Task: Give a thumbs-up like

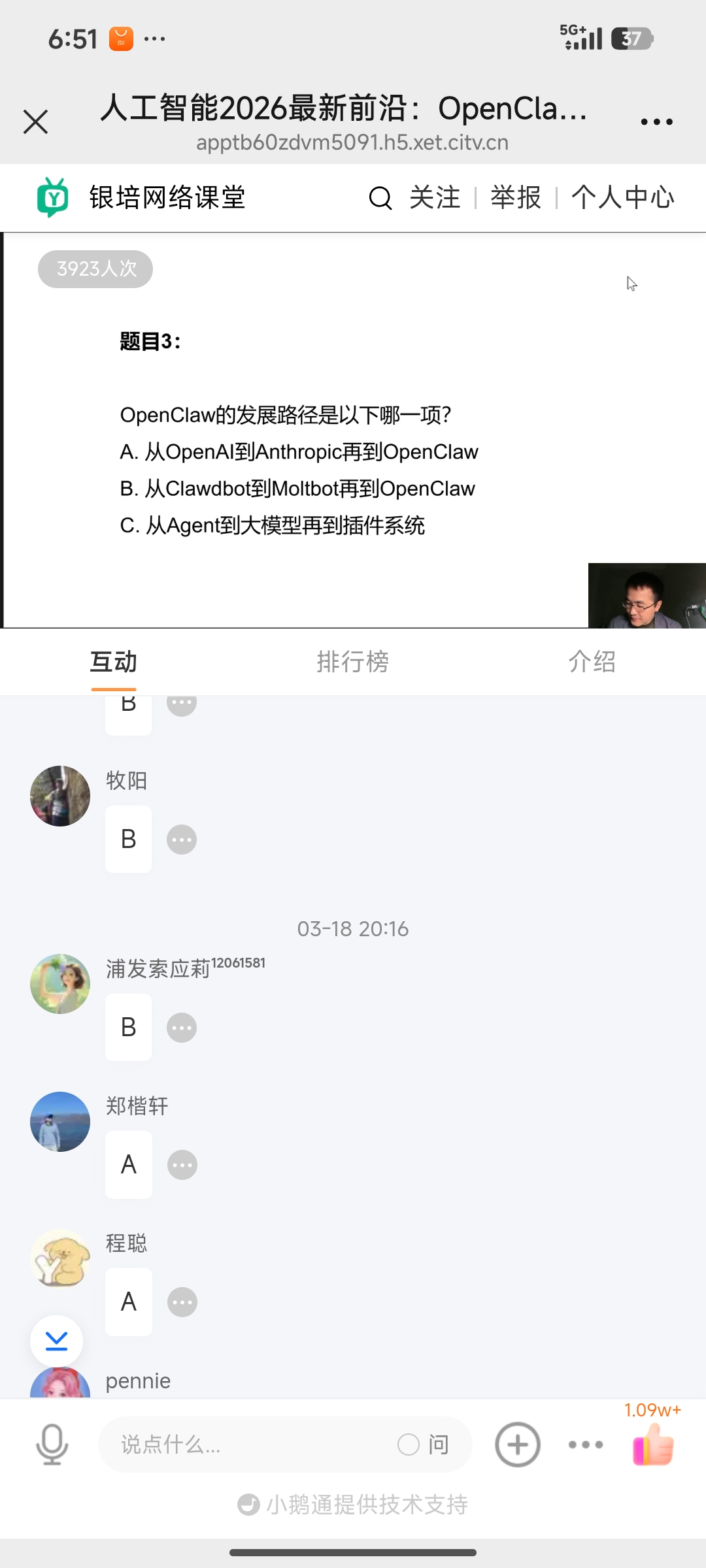Action: (653, 1445)
